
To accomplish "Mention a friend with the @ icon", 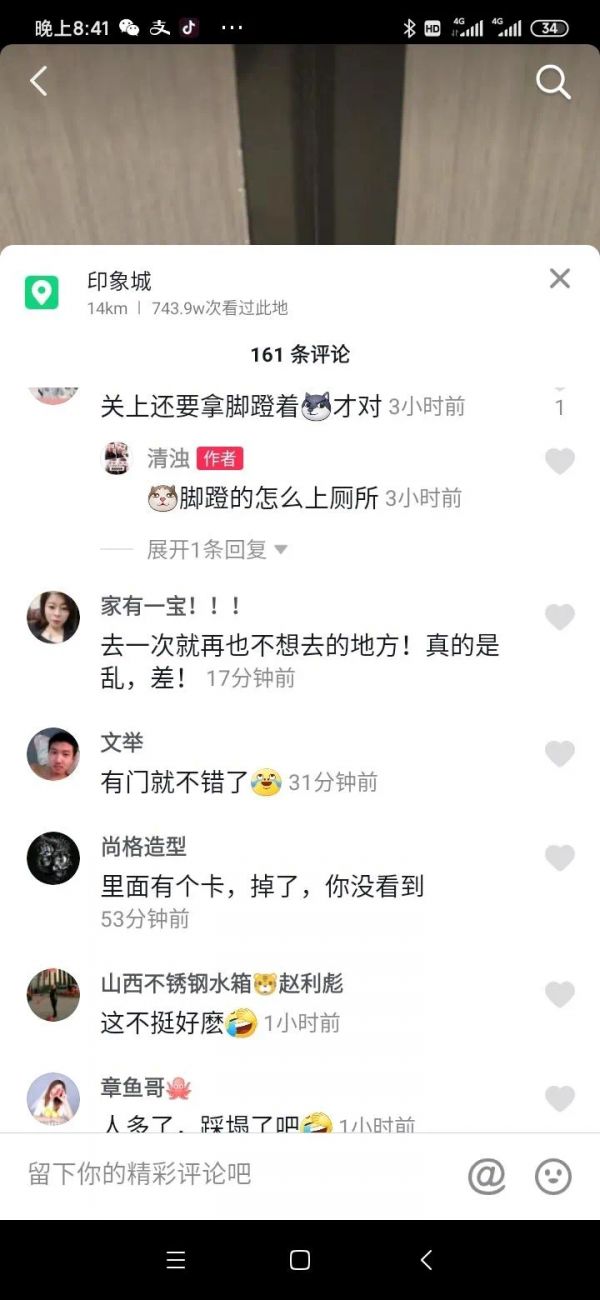I will pos(487,1176).
